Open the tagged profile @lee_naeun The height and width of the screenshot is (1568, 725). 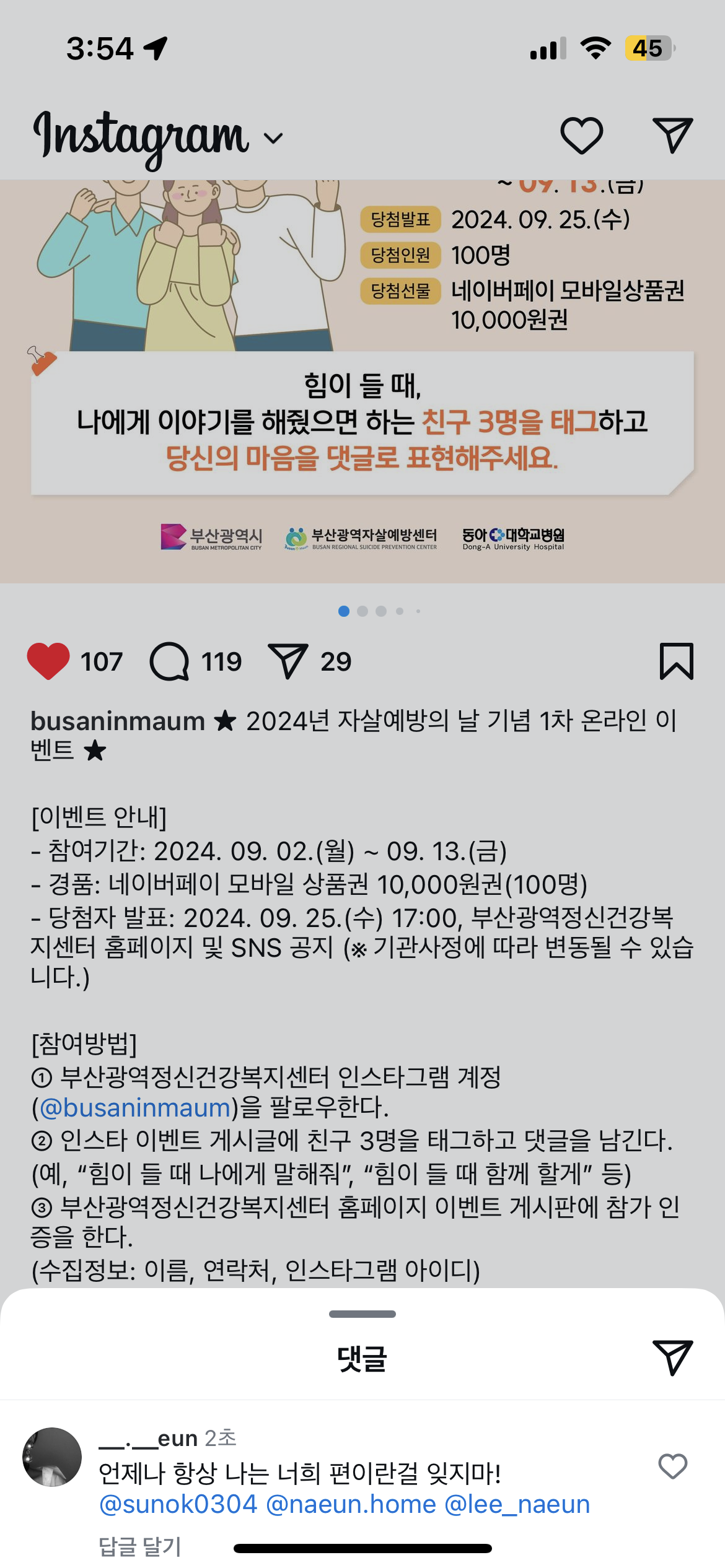coord(517,1504)
